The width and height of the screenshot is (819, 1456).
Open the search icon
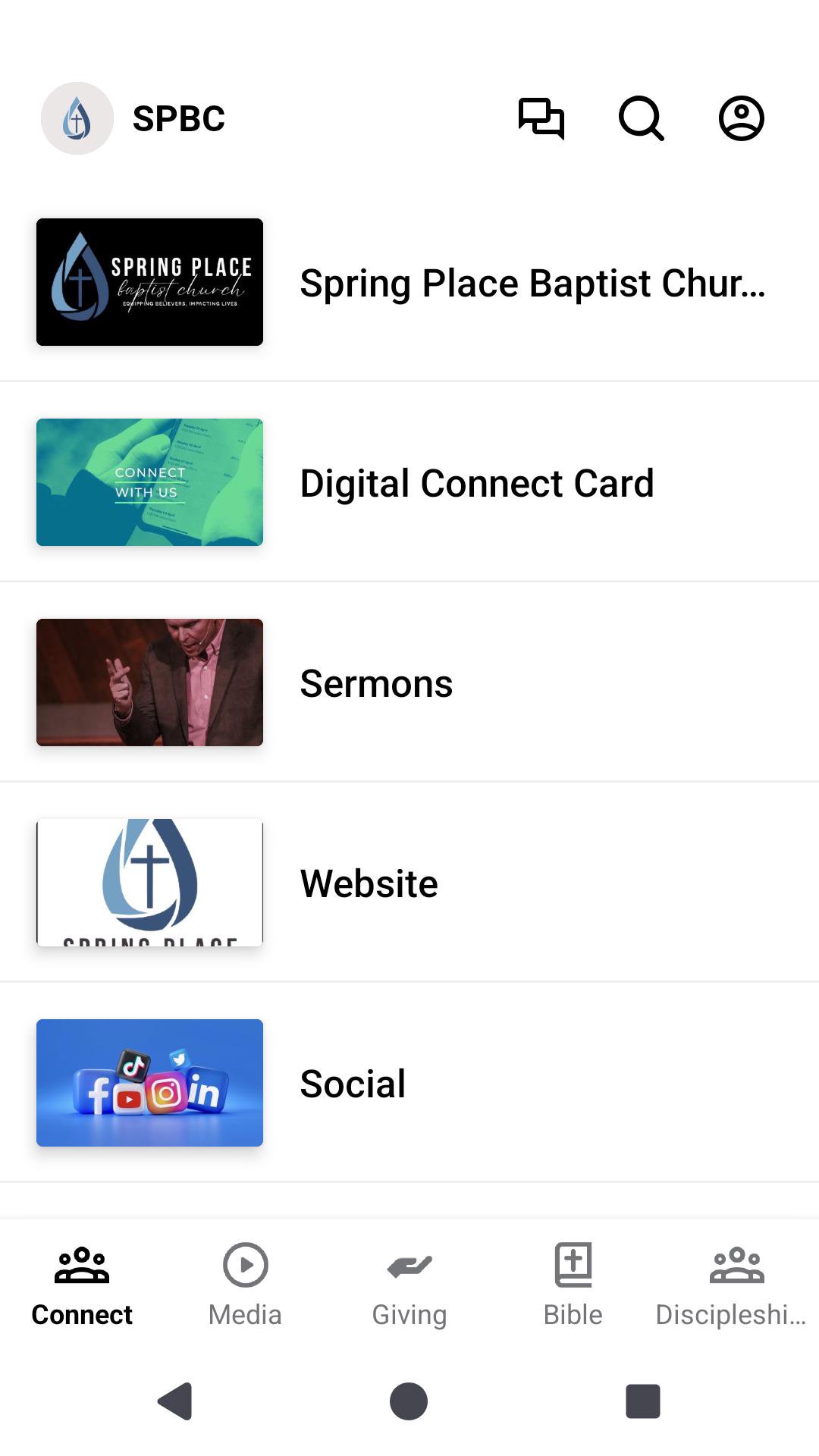641,118
